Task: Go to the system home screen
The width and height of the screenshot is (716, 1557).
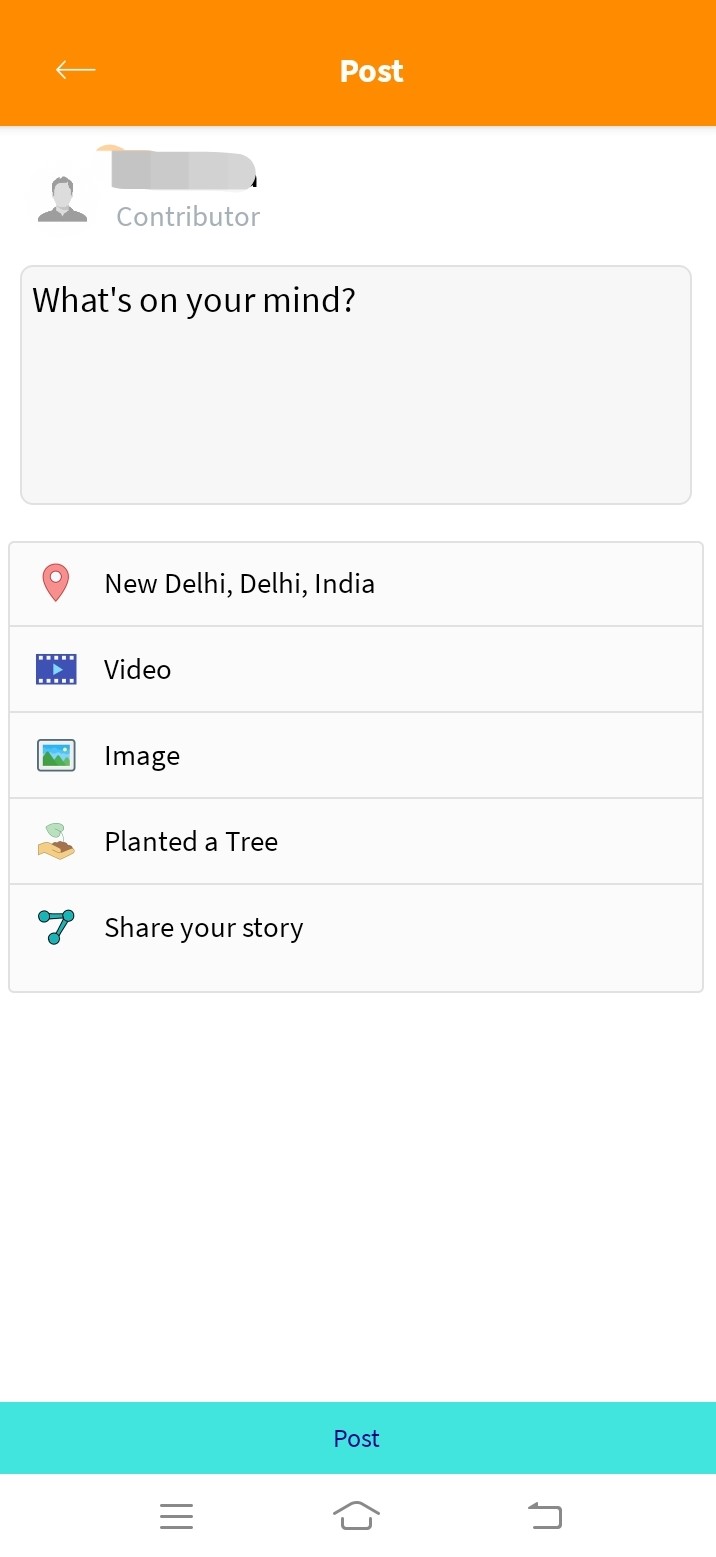Action: pos(357,1516)
